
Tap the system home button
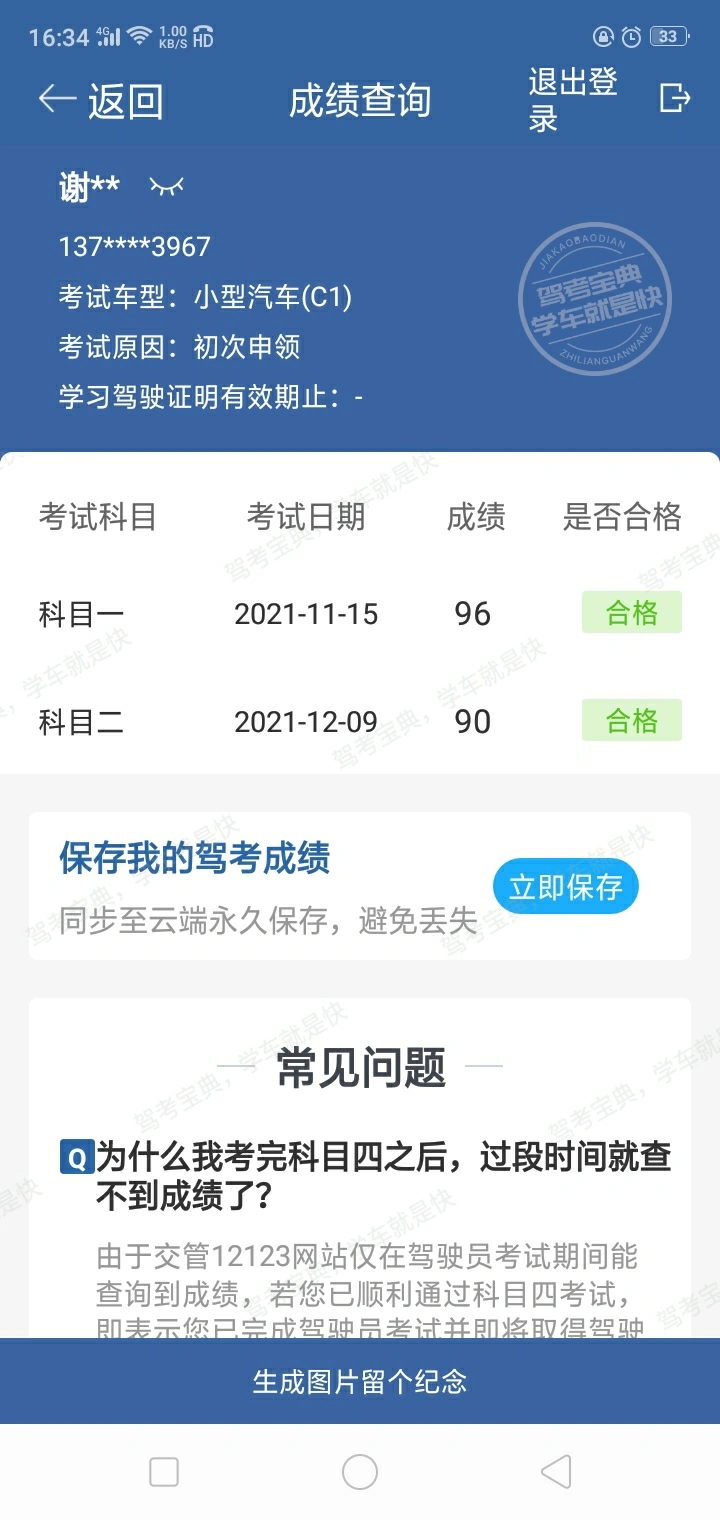(x=360, y=1472)
